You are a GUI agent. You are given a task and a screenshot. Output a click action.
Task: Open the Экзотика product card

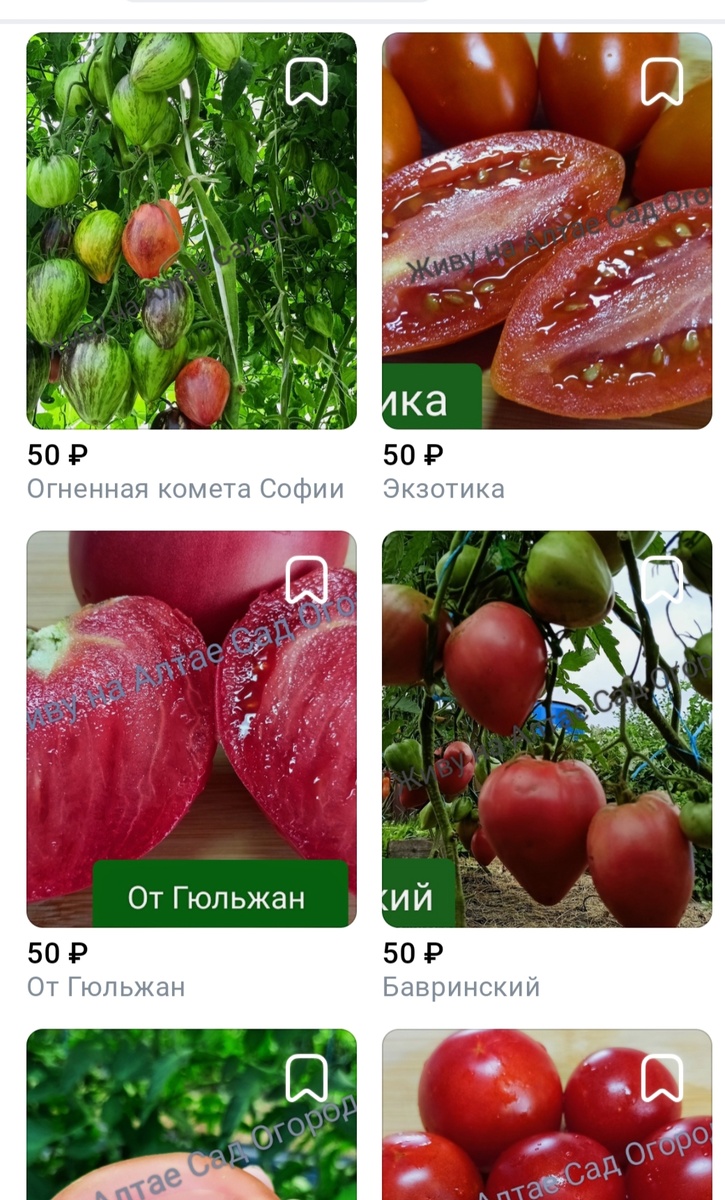[x=547, y=231]
